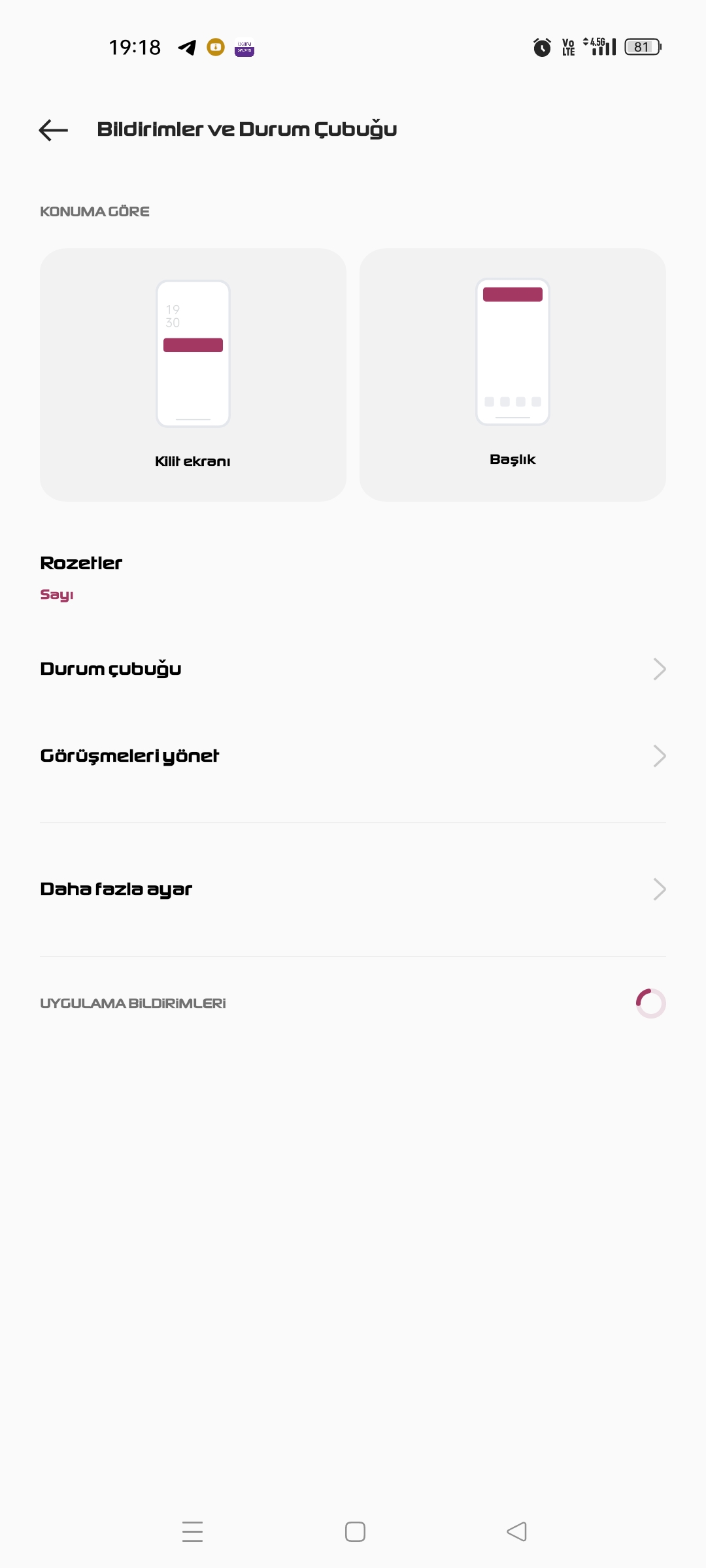Tap the system home button

click(x=355, y=1531)
